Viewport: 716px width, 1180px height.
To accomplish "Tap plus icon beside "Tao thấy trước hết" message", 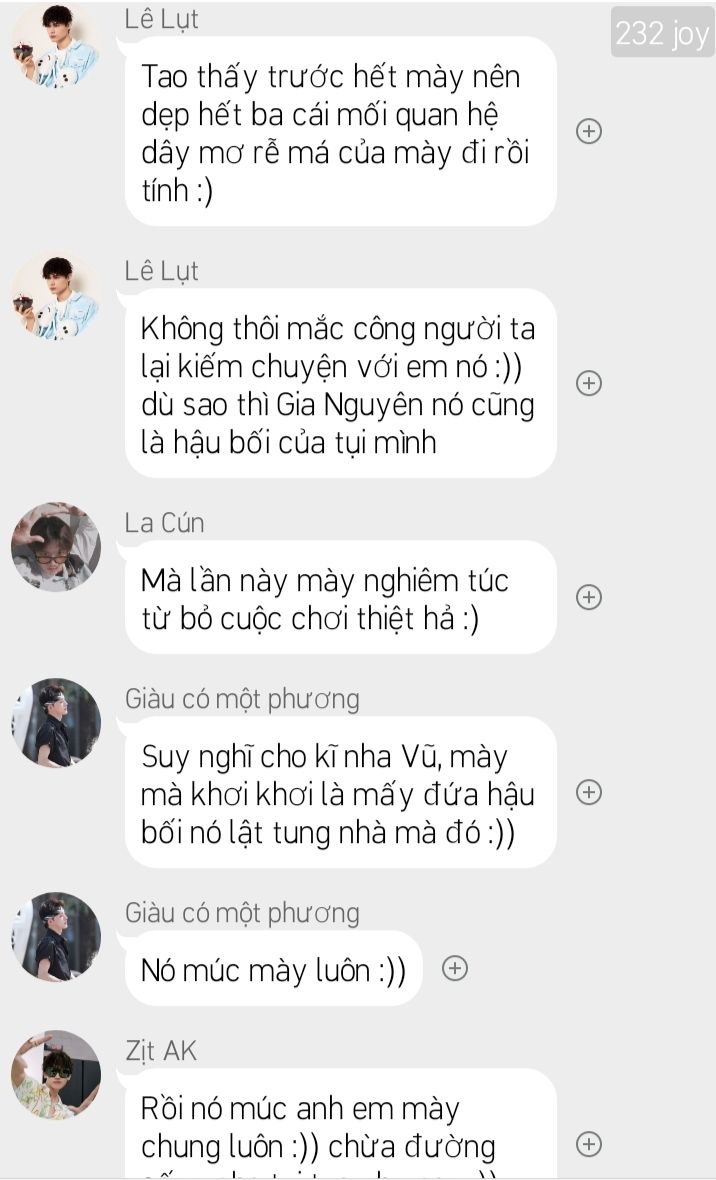I will point(589,132).
